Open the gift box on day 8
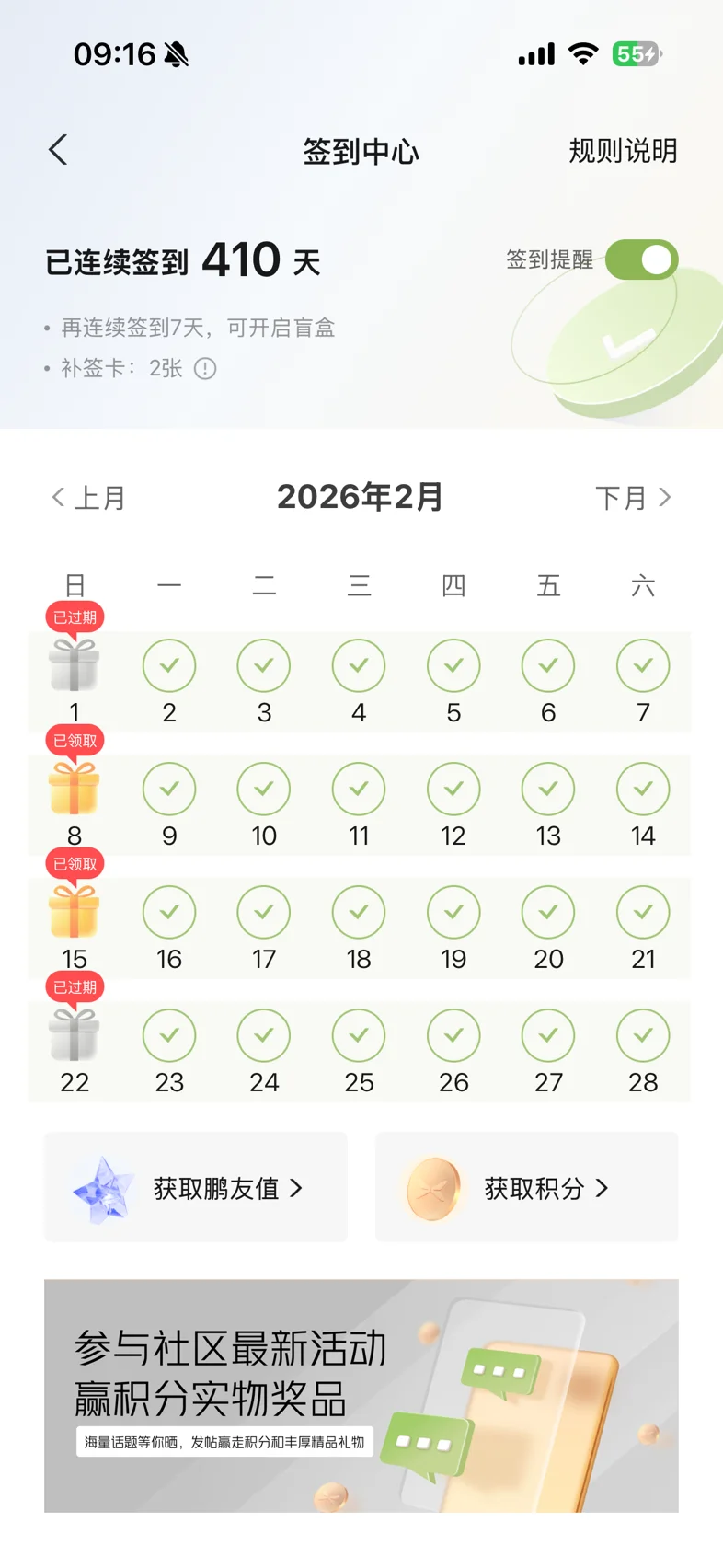 click(x=75, y=789)
